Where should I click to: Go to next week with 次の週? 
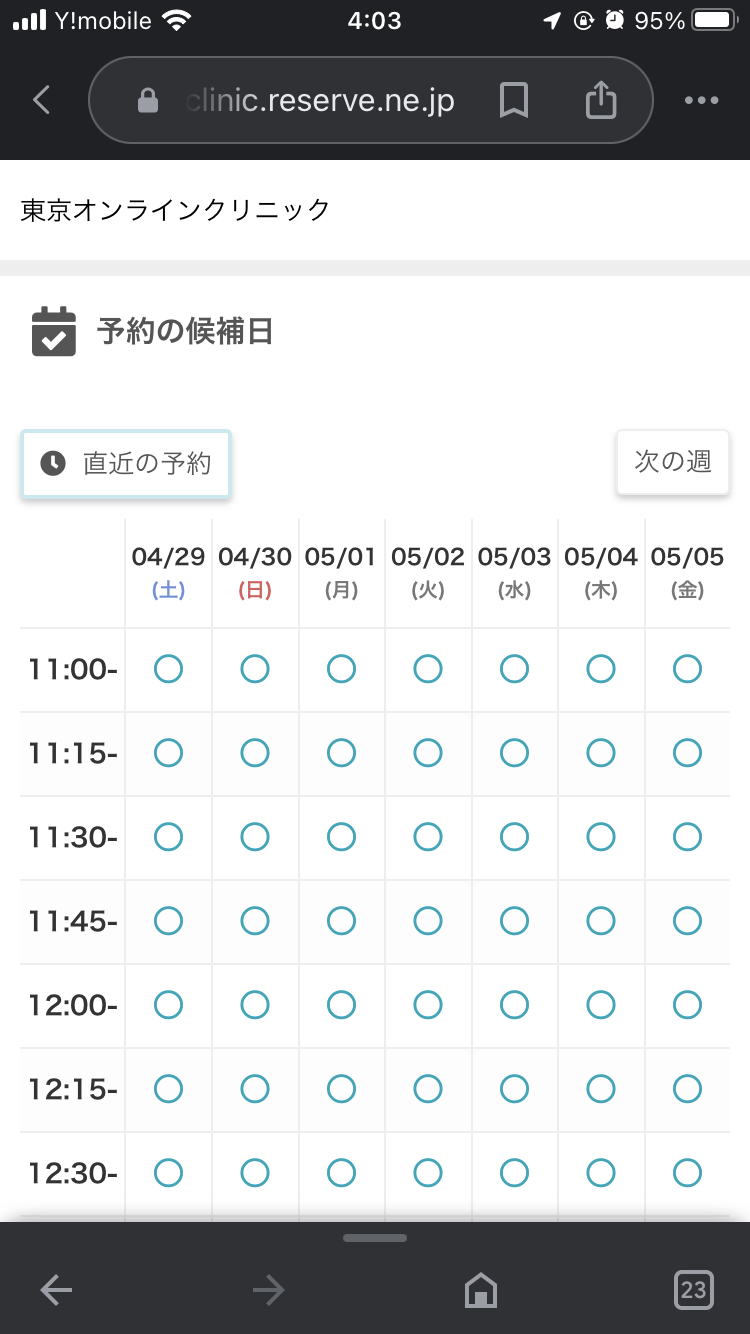(673, 462)
